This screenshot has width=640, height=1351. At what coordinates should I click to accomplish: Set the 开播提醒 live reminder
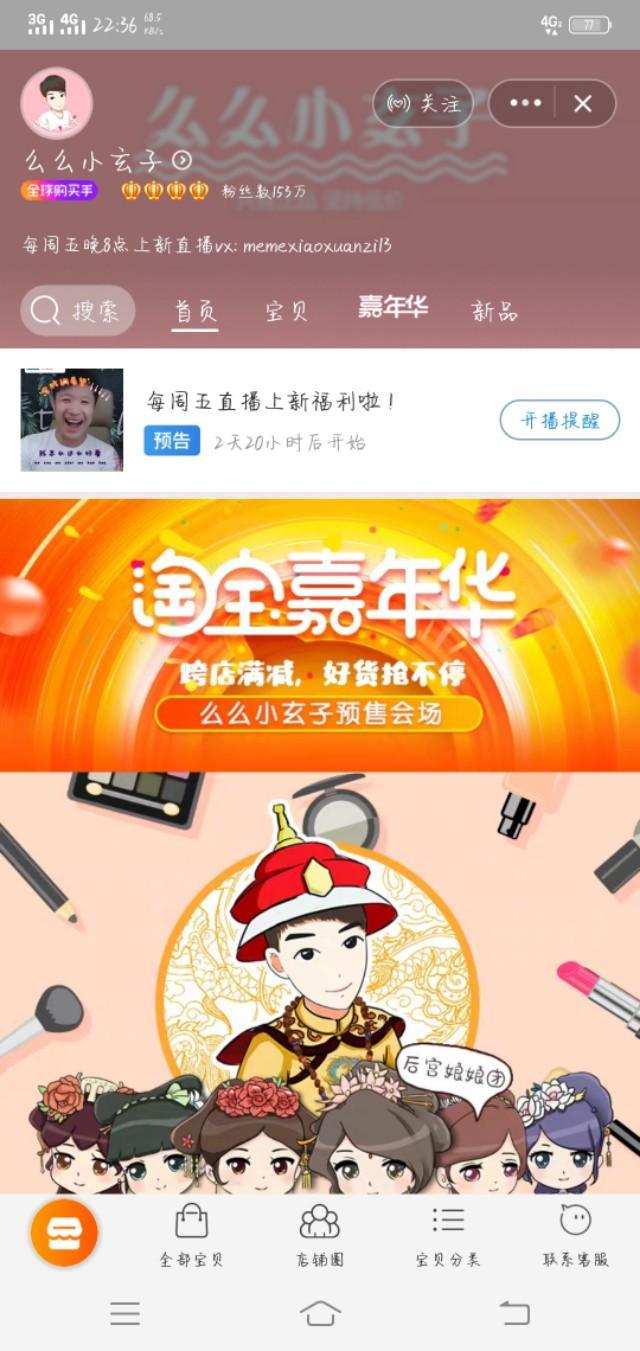(559, 420)
